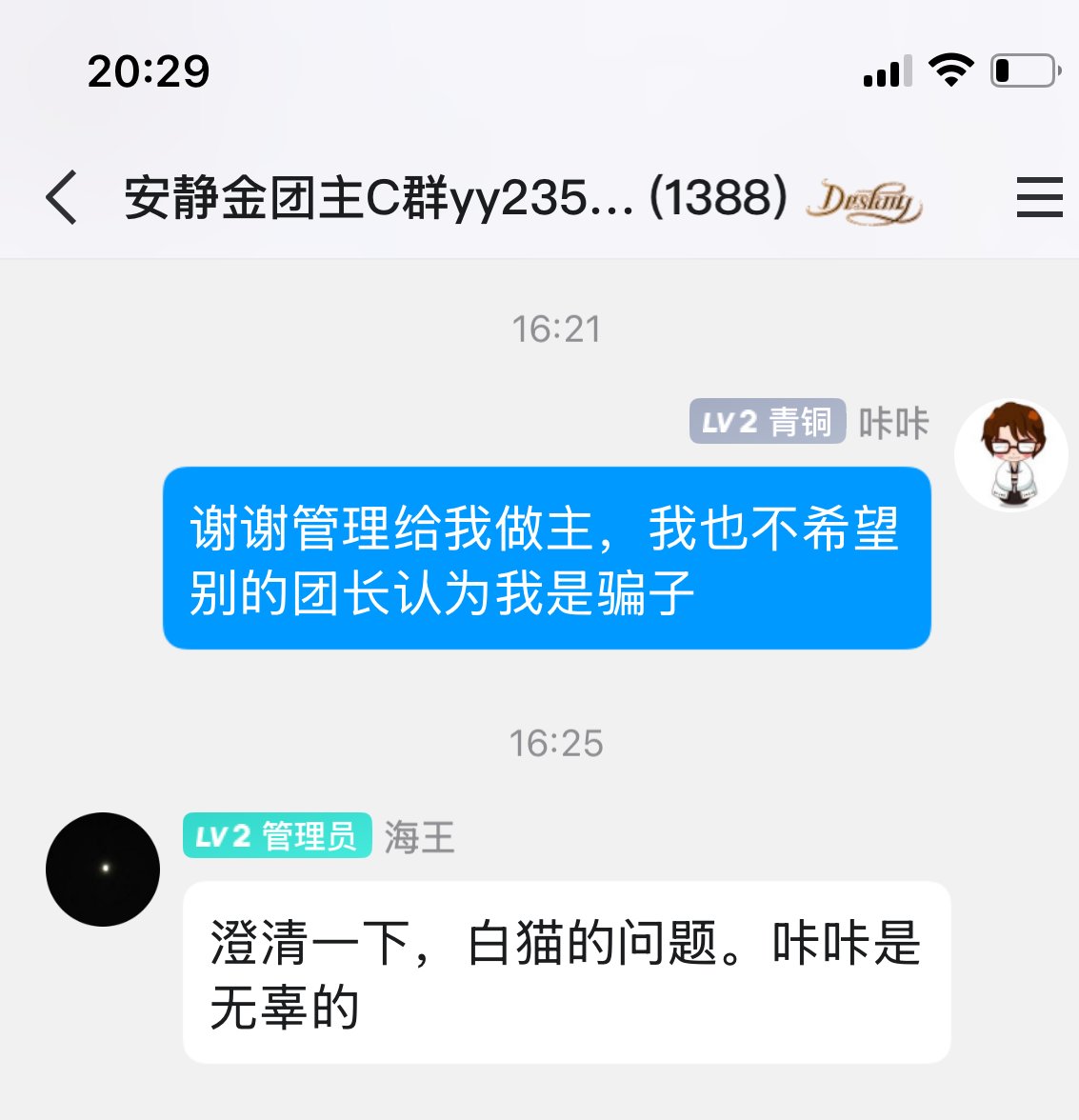
Task: Open 咔咔's profile avatar
Action: [1010, 453]
